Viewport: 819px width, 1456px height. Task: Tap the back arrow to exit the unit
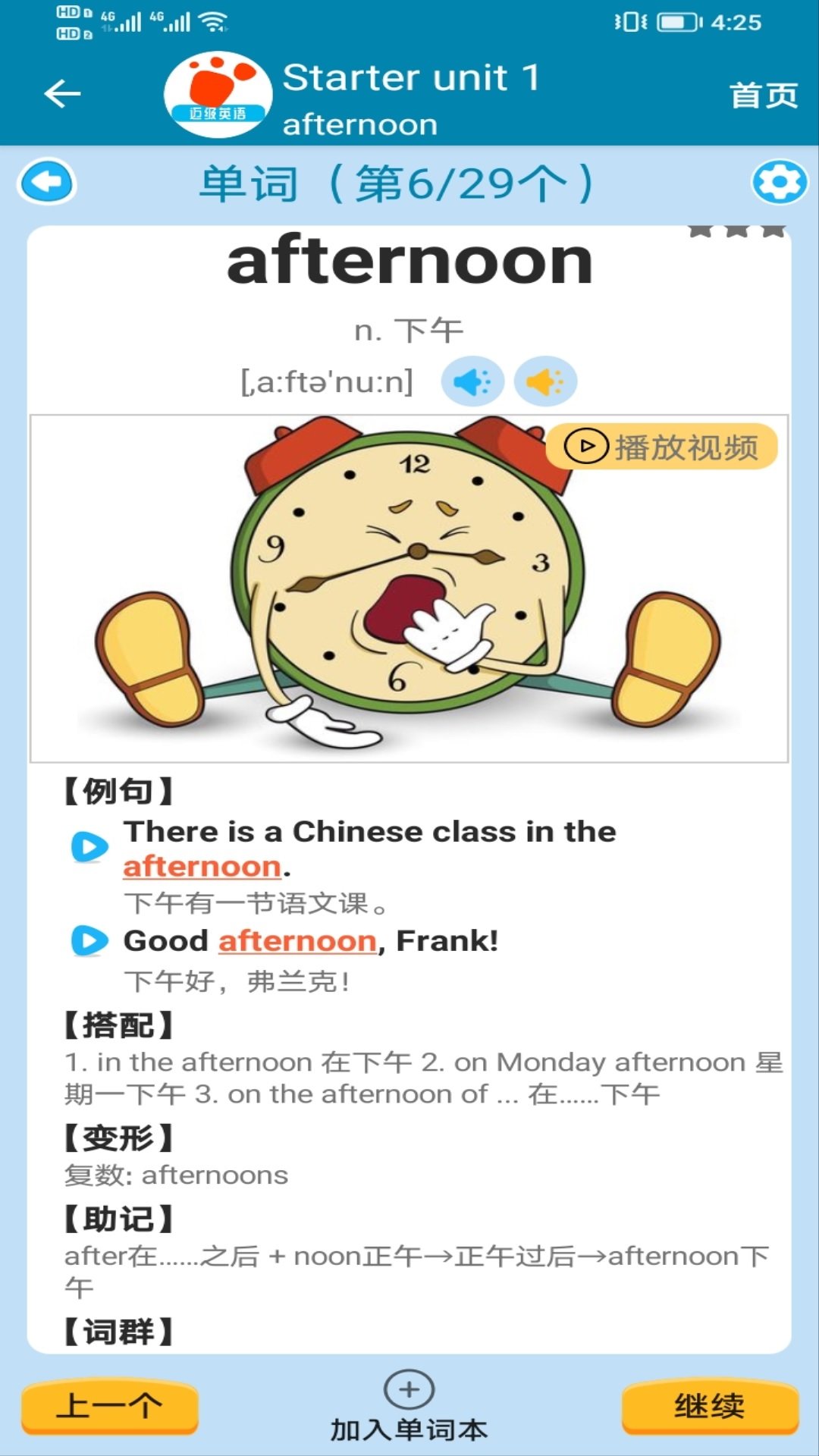tap(62, 93)
